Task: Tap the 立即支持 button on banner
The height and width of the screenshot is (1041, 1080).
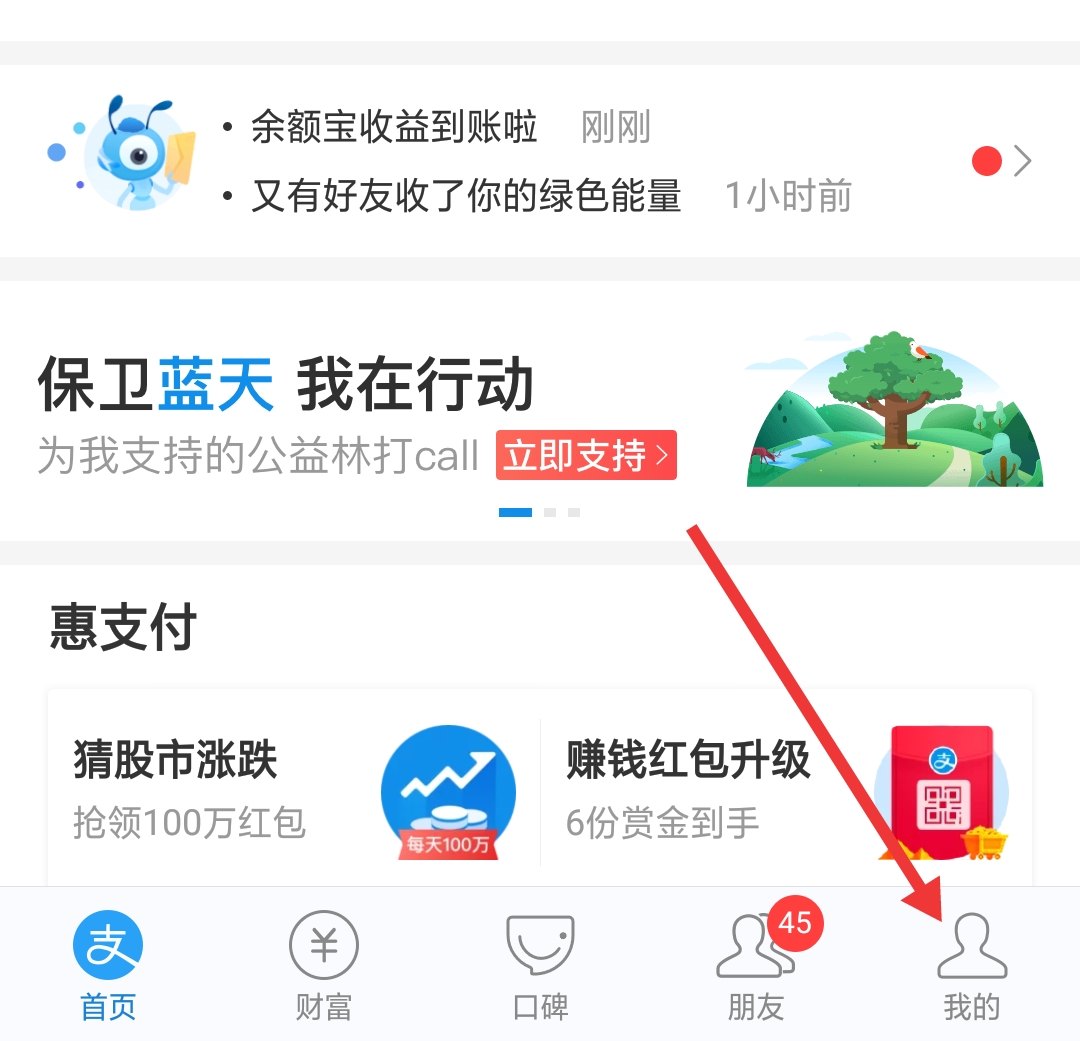Action: pyautogui.click(x=586, y=456)
